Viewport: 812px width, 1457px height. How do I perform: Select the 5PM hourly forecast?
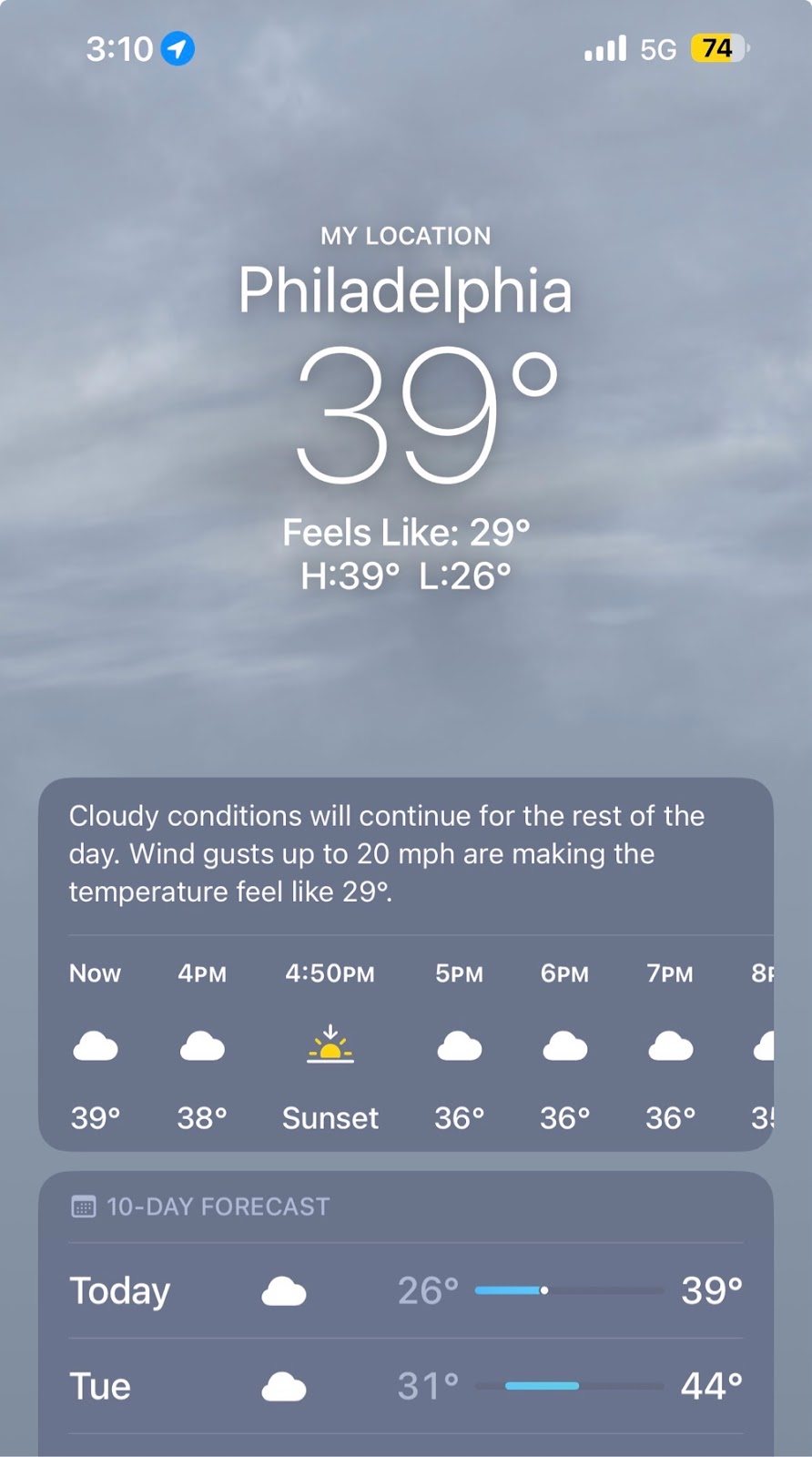pyautogui.click(x=459, y=1044)
